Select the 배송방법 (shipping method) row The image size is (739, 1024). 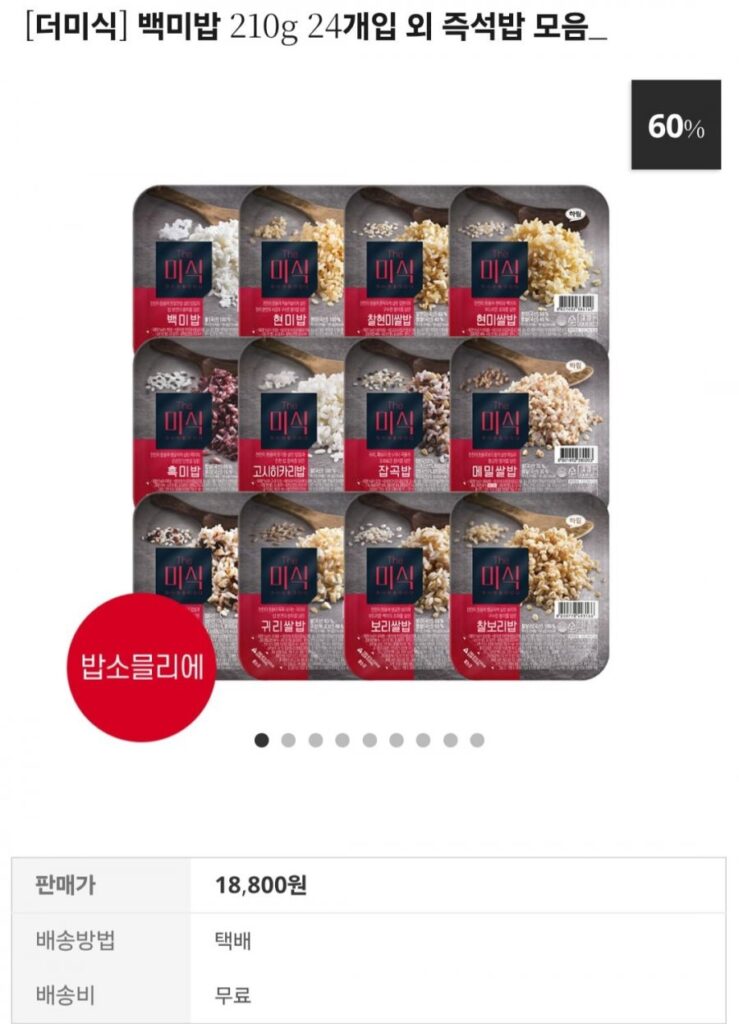78,941
